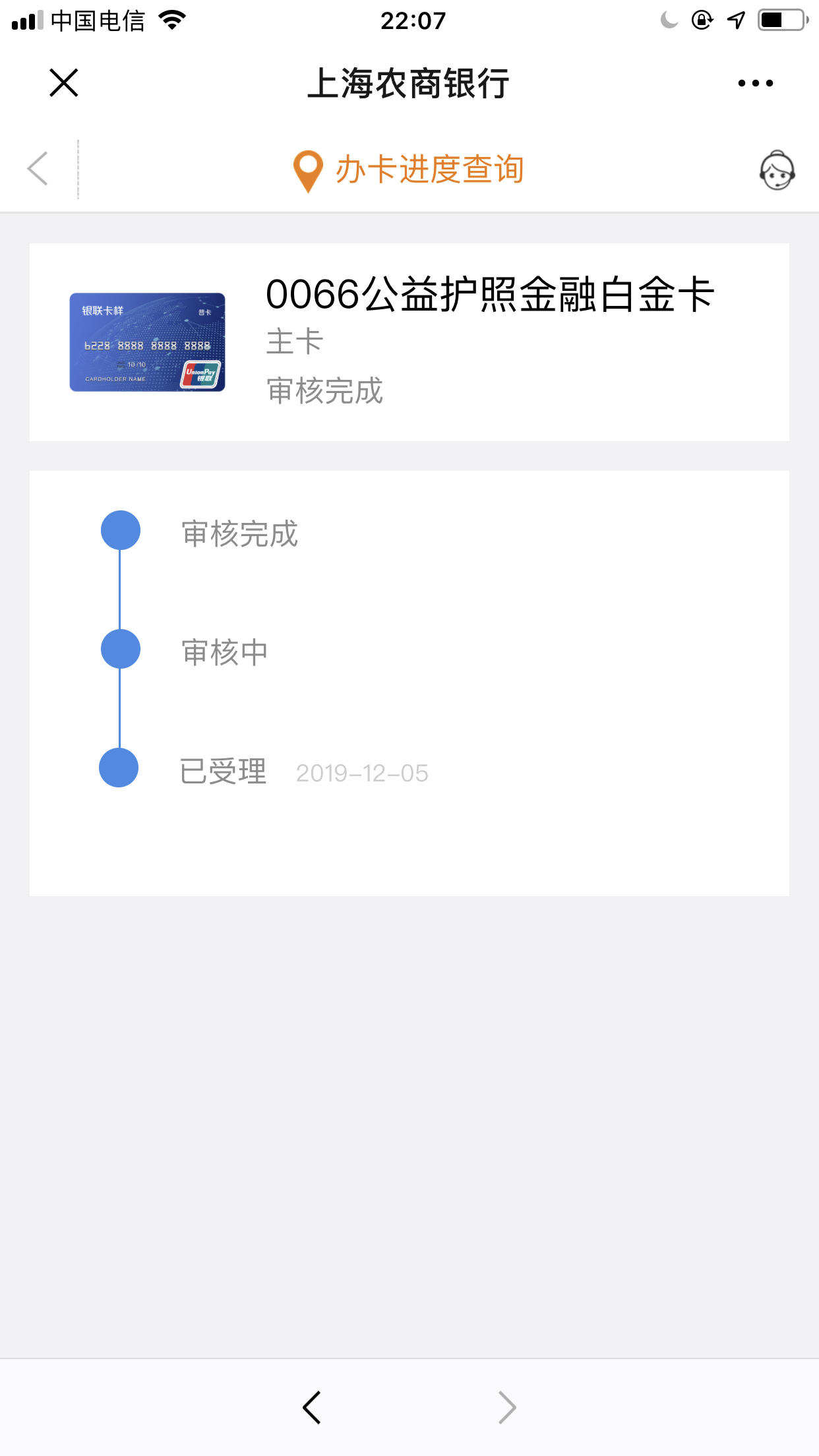Open the 0066公益护照金融白金卡 card entry

pos(409,342)
